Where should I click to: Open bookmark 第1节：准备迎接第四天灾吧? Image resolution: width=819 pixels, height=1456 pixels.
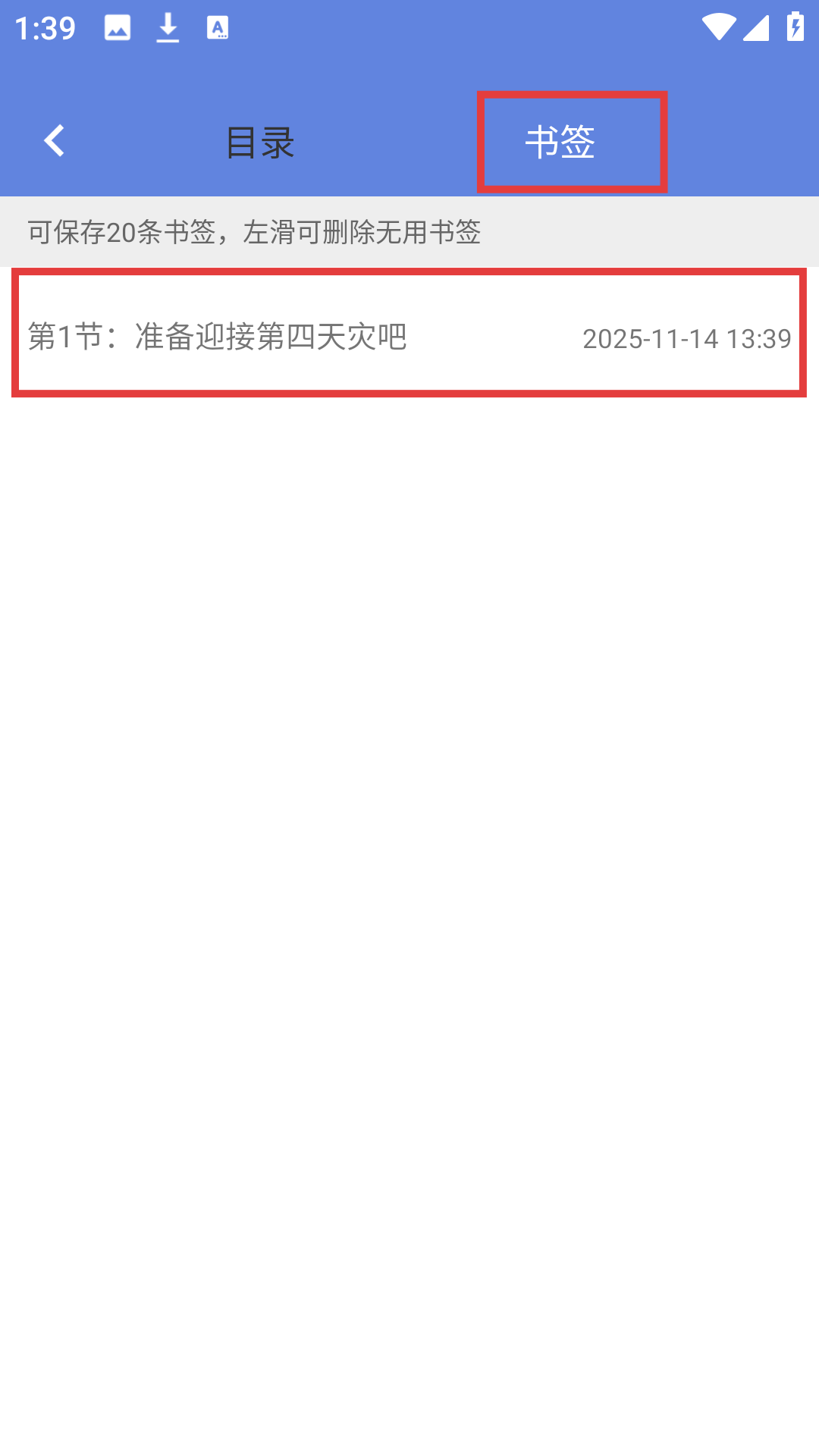408,334
